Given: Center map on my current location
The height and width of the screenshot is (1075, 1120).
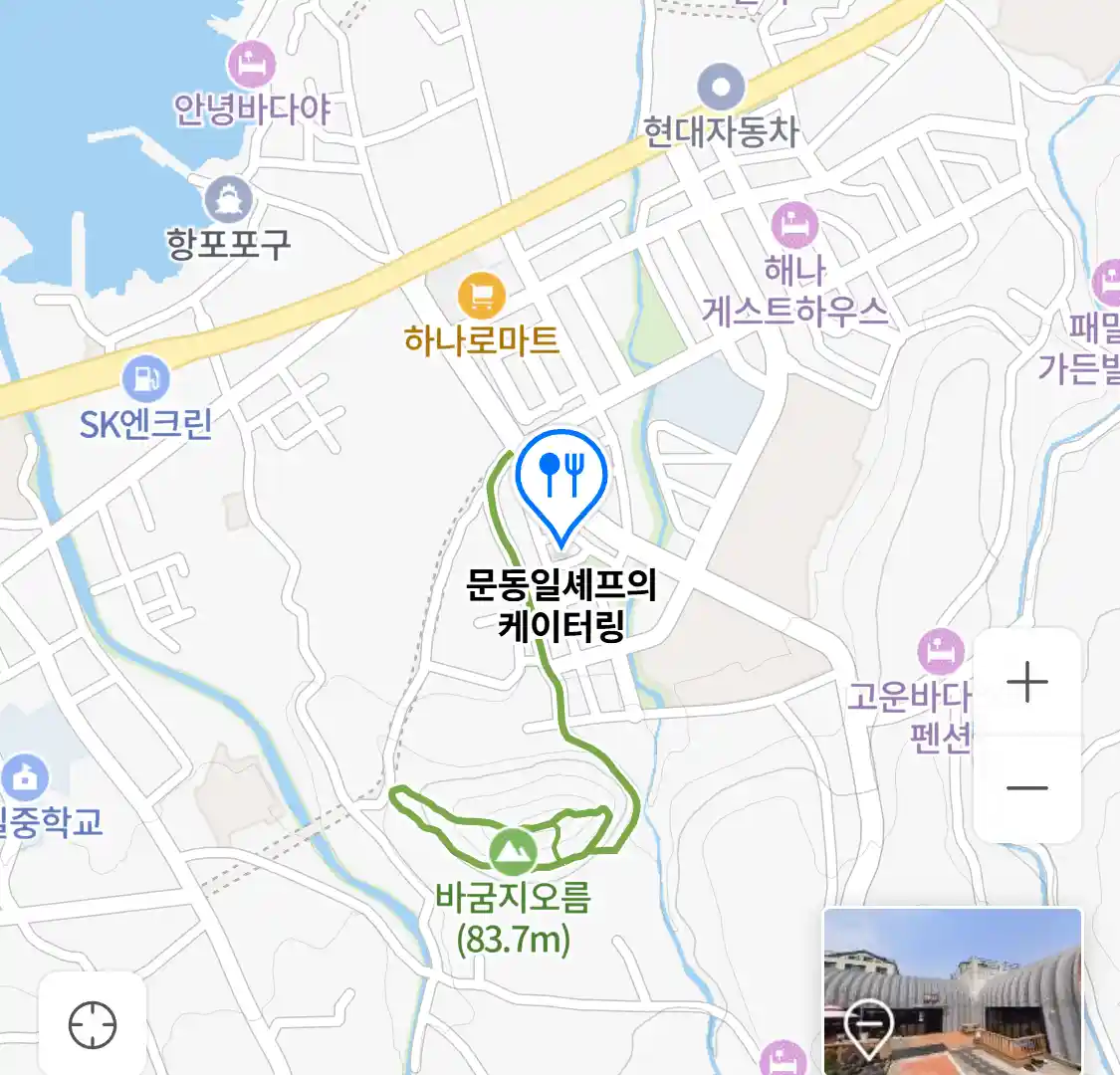Looking at the screenshot, I should point(93,1024).
